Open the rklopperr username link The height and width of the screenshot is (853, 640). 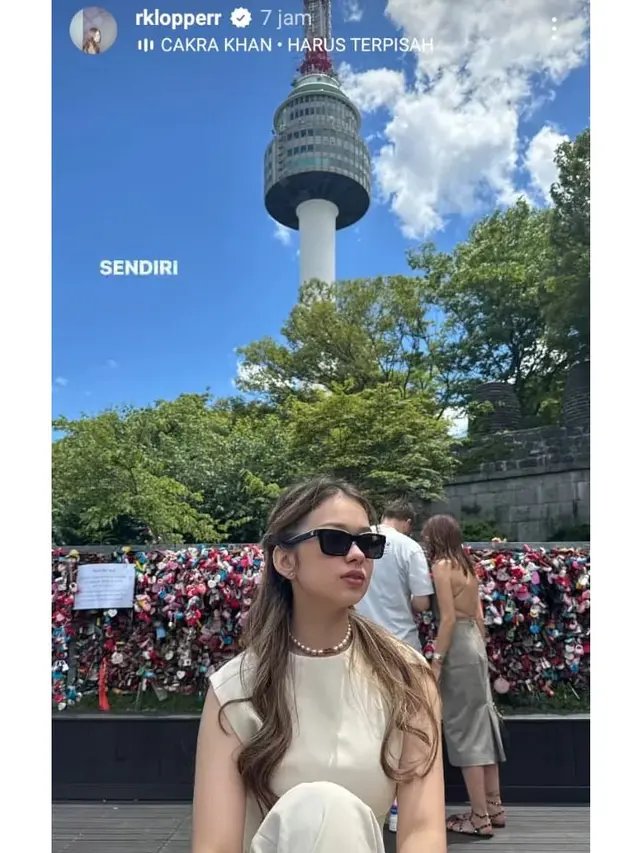point(178,18)
